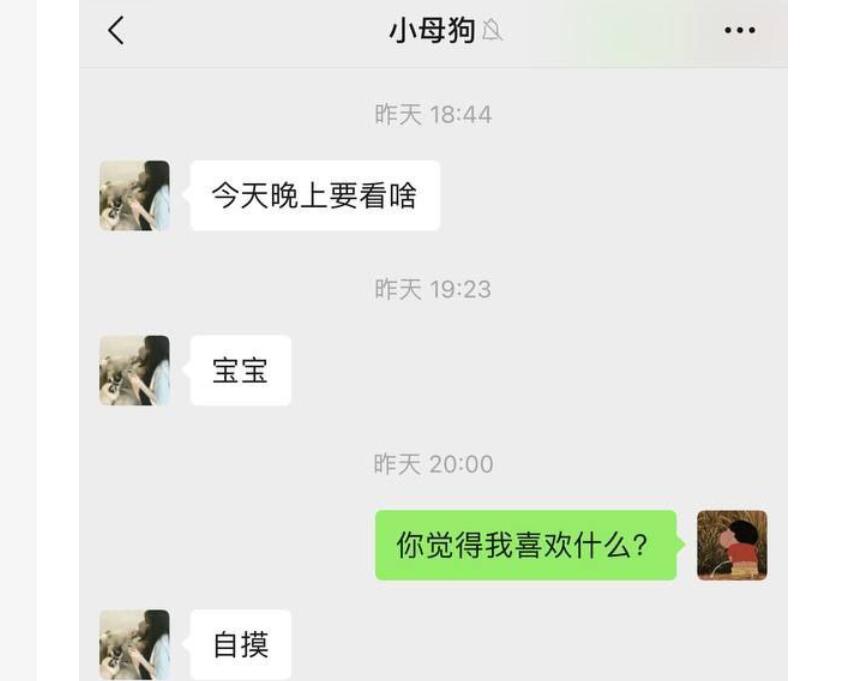Open the three-dot chat info menu
843x681 pixels.
click(739, 31)
